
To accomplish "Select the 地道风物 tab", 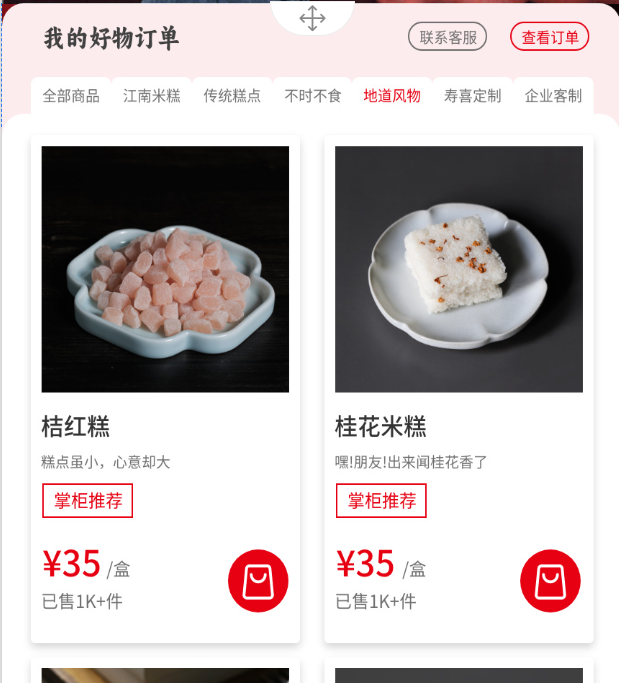I will (x=392, y=96).
